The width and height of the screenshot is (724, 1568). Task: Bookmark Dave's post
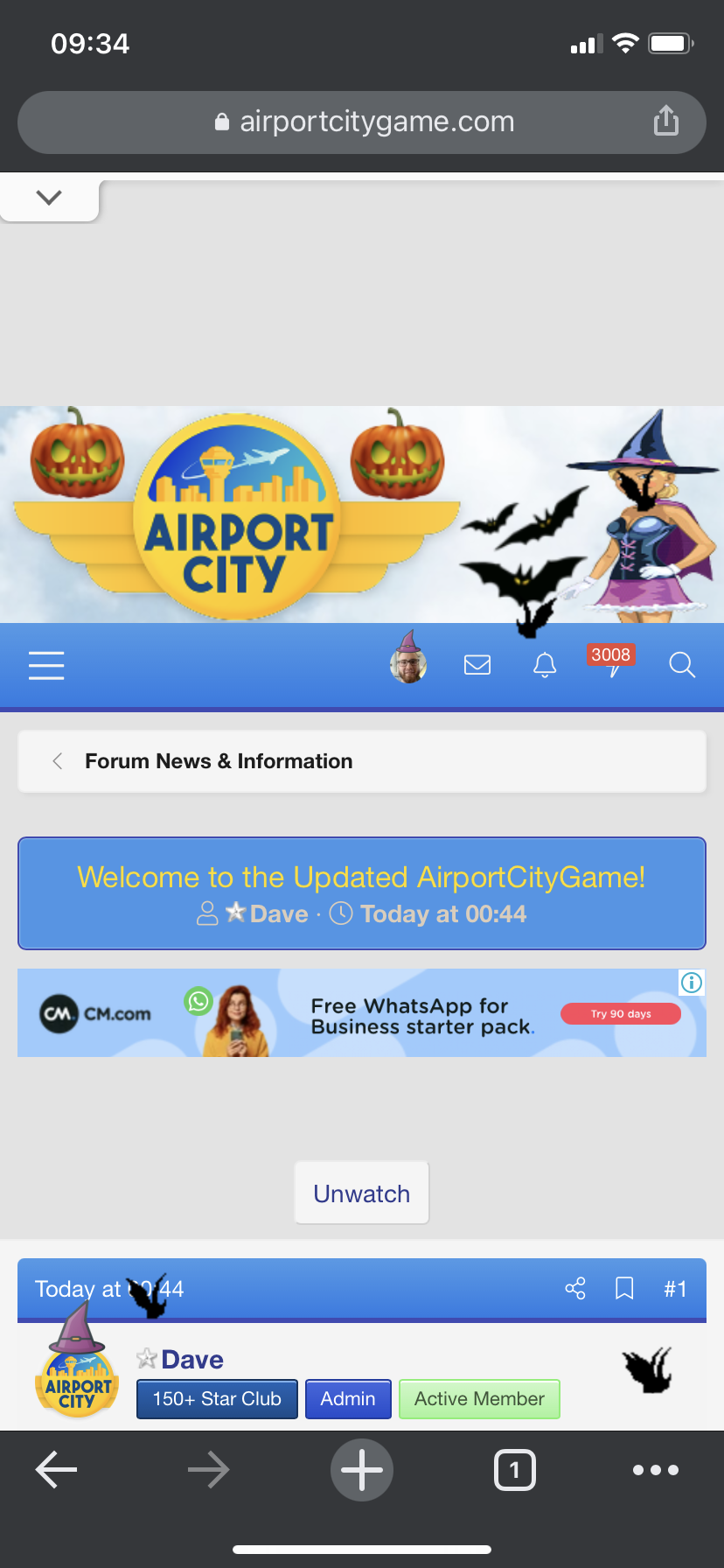624,1288
